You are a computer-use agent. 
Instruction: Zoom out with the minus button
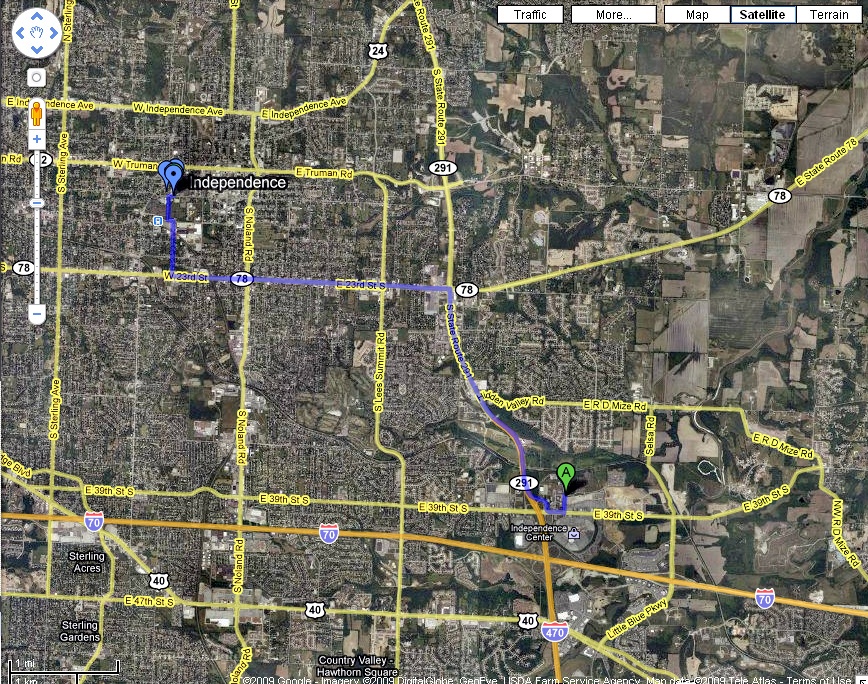coord(37,314)
